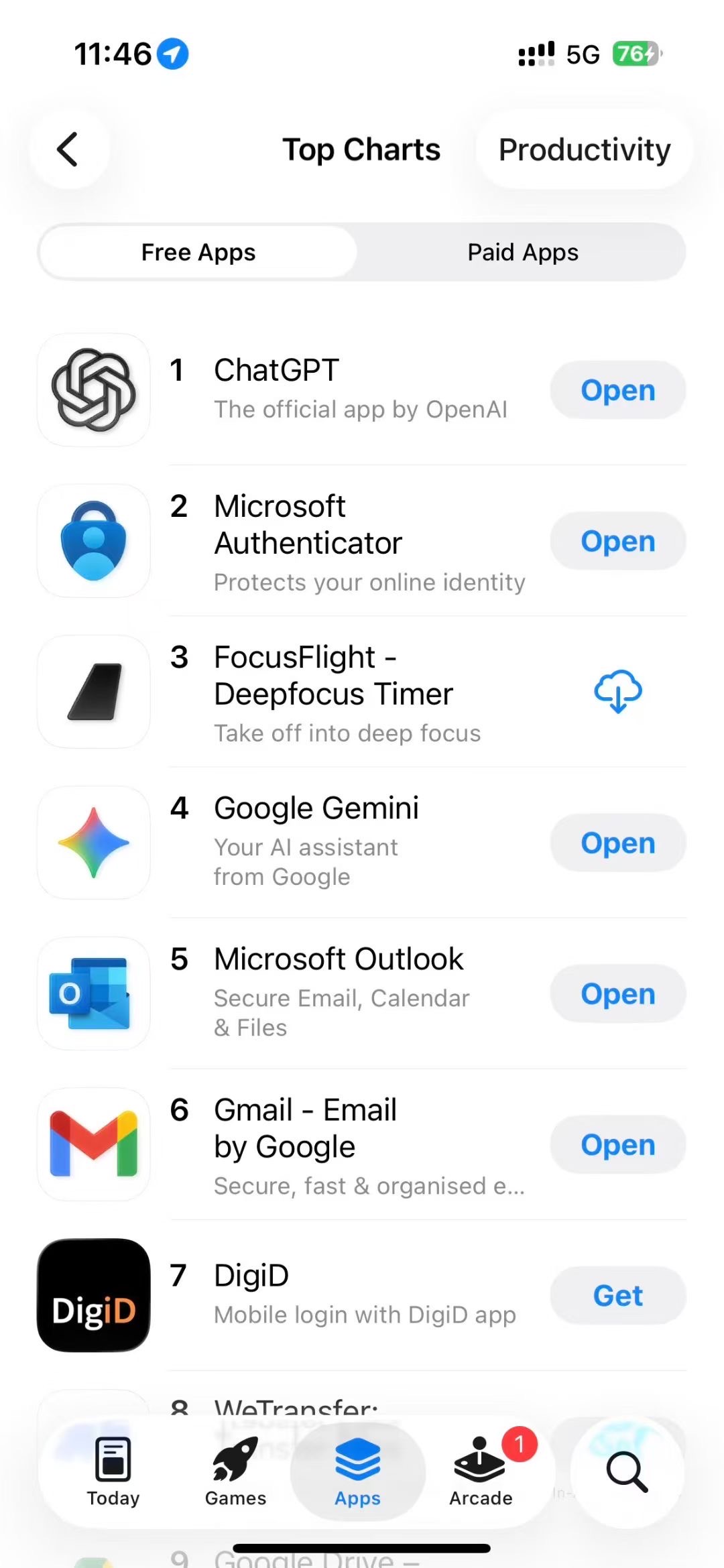Image resolution: width=724 pixels, height=1568 pixels.
Task: Tap Open next to Microsoft Outlook
Action: pos(617,993)
